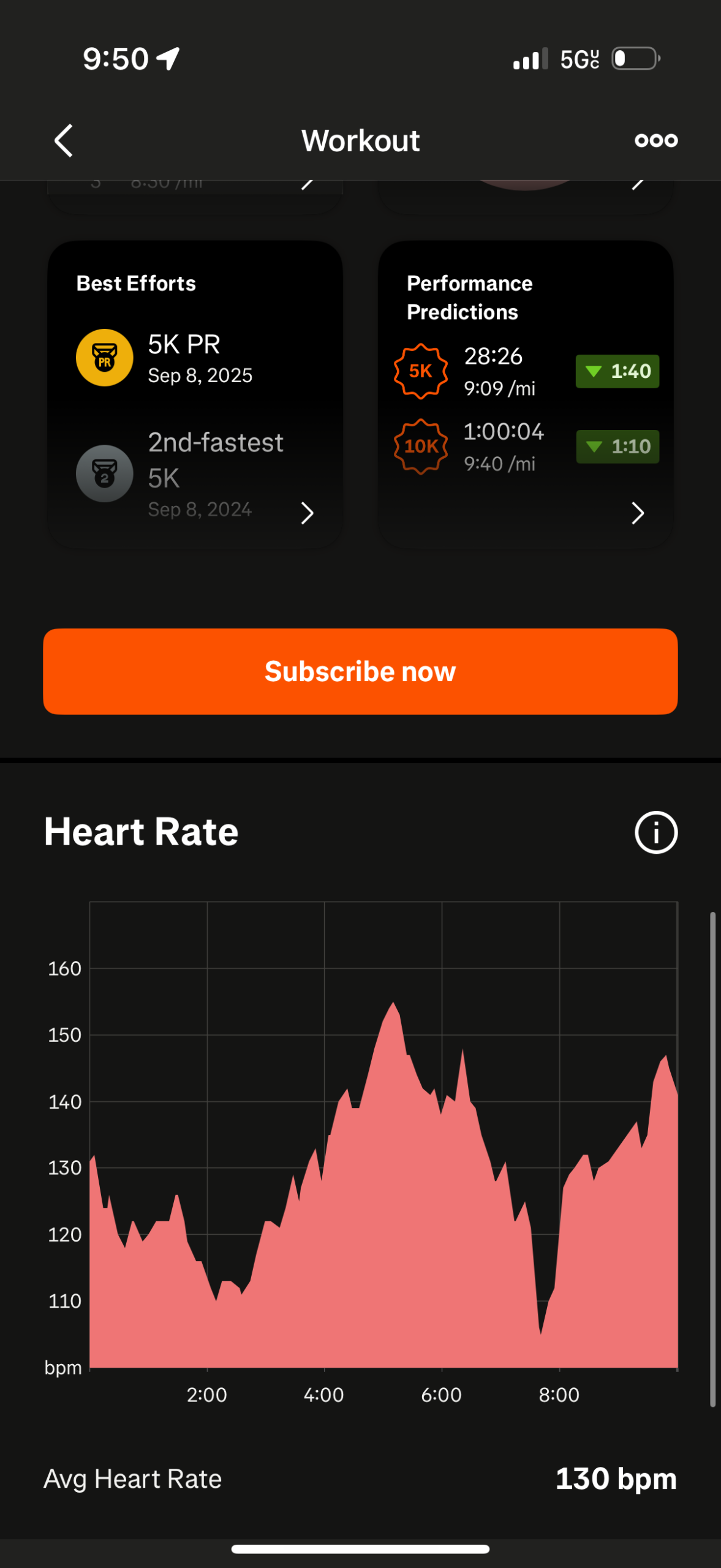721x1568 pixels.
Task: Open the Heart Rate info icon
Action: [656, 832]
